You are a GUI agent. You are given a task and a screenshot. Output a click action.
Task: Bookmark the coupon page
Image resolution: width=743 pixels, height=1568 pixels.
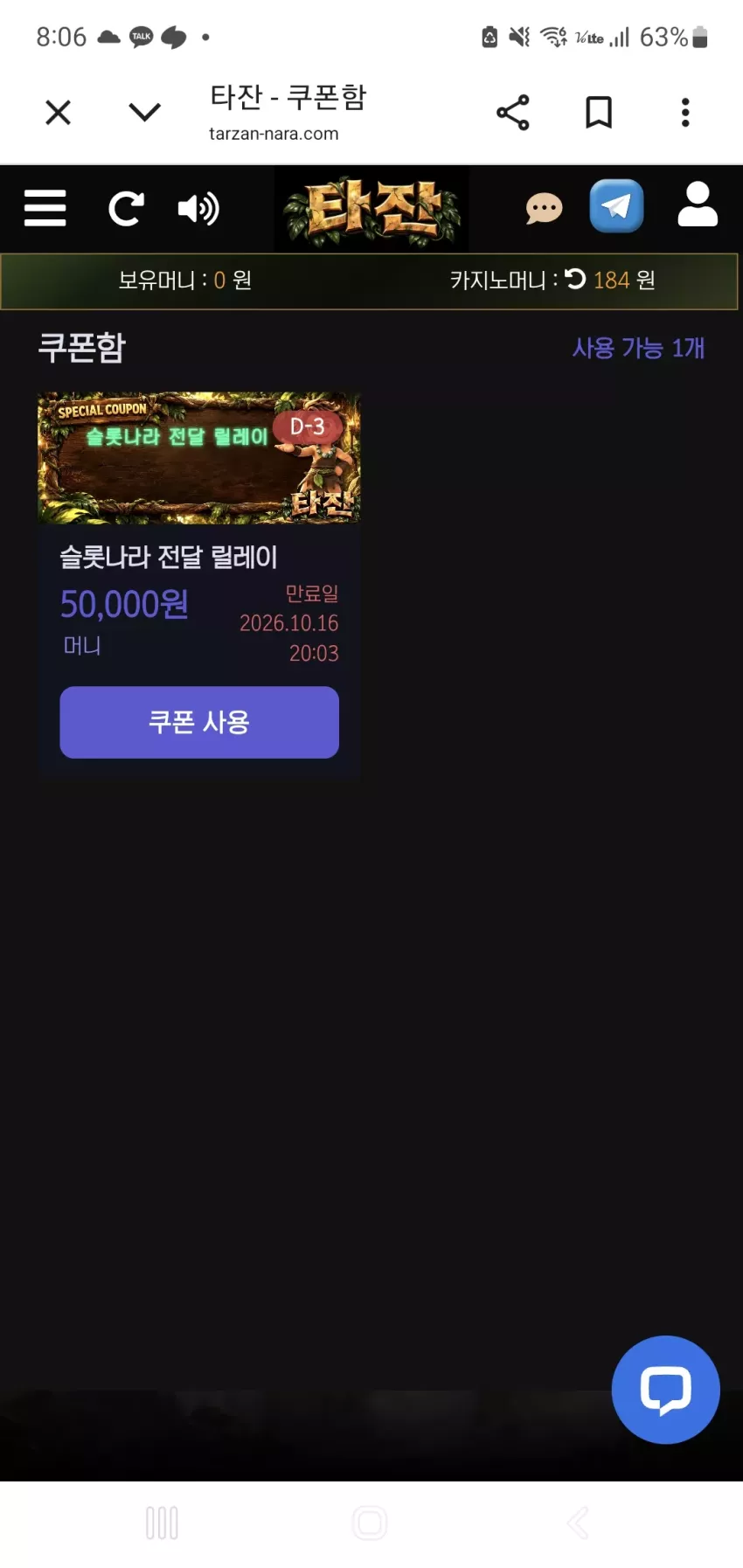(599, 112)
